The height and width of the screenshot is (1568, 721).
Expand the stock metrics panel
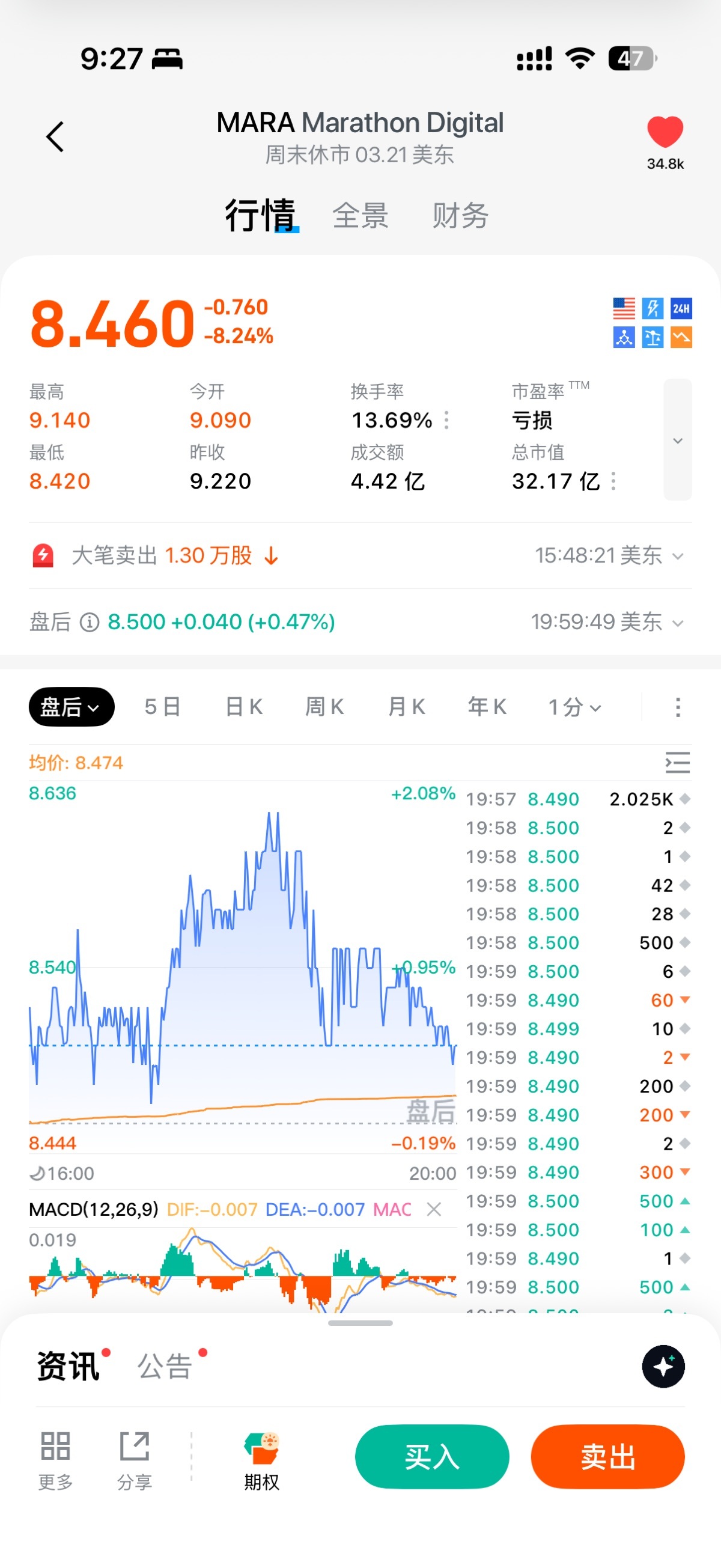coord(677,439)
